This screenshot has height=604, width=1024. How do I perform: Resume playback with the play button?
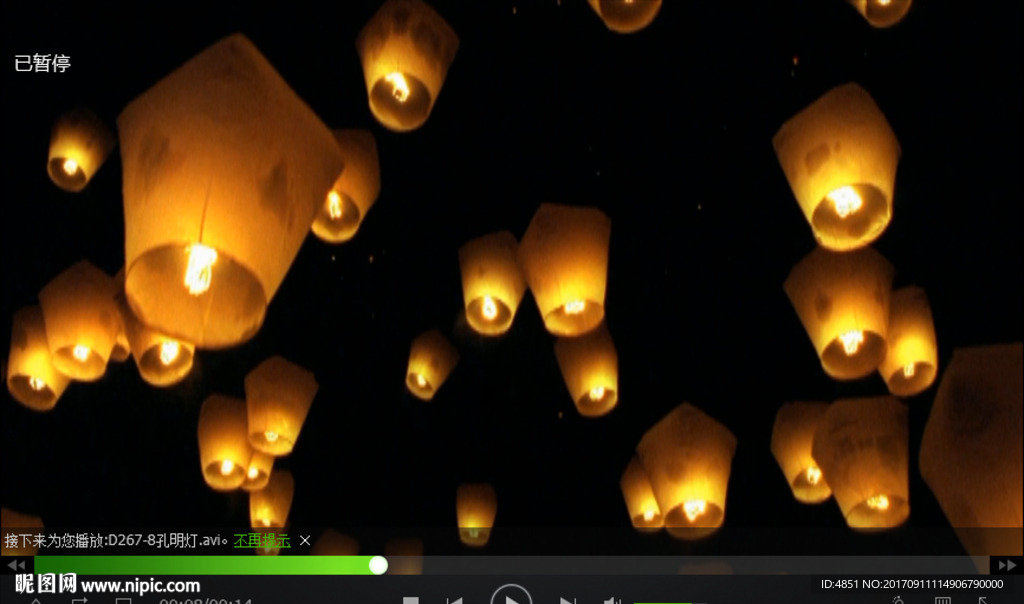point(511,596)
